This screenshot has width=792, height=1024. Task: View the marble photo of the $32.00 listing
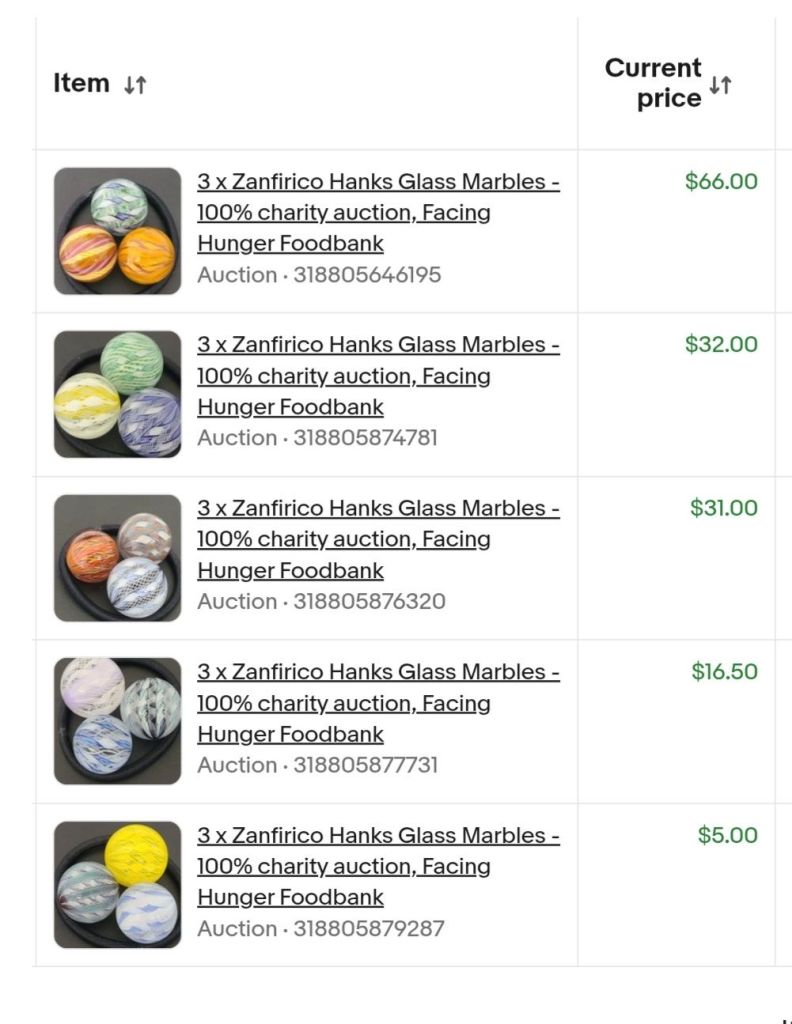tap(118, 394)
